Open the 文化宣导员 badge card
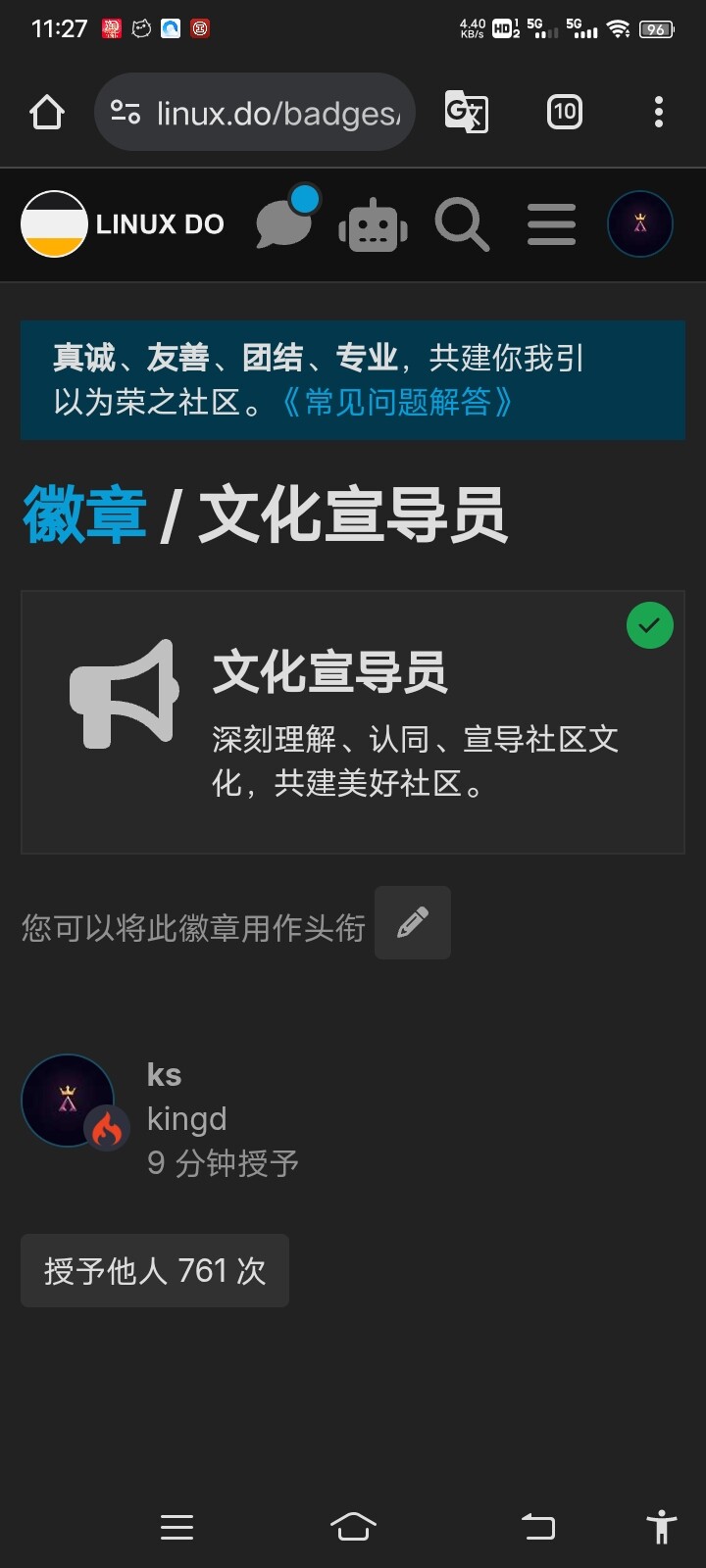The height and width of the screenshot is (1568, 706). point(353,722)
